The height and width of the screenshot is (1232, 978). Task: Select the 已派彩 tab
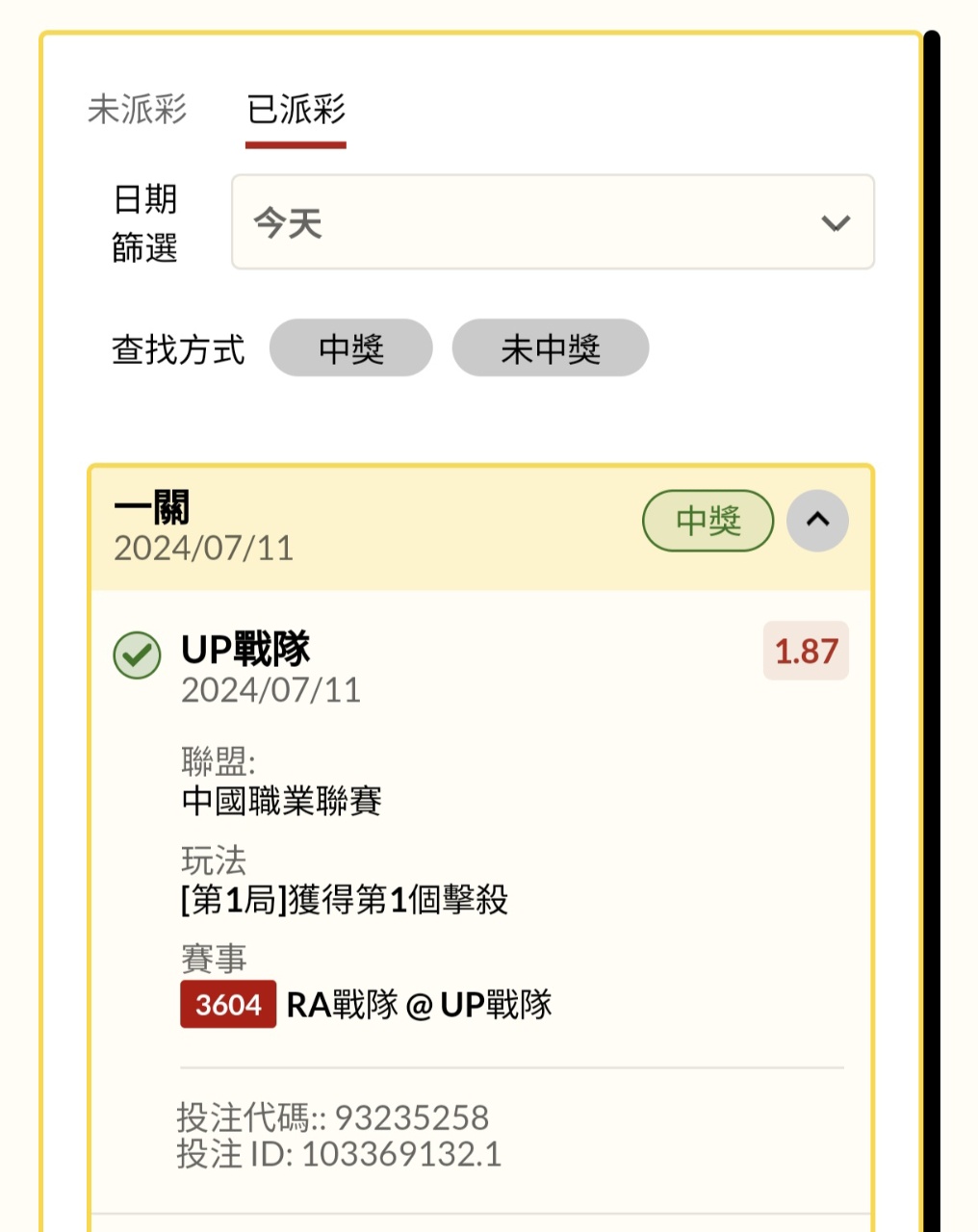click(x=296, y=110)
